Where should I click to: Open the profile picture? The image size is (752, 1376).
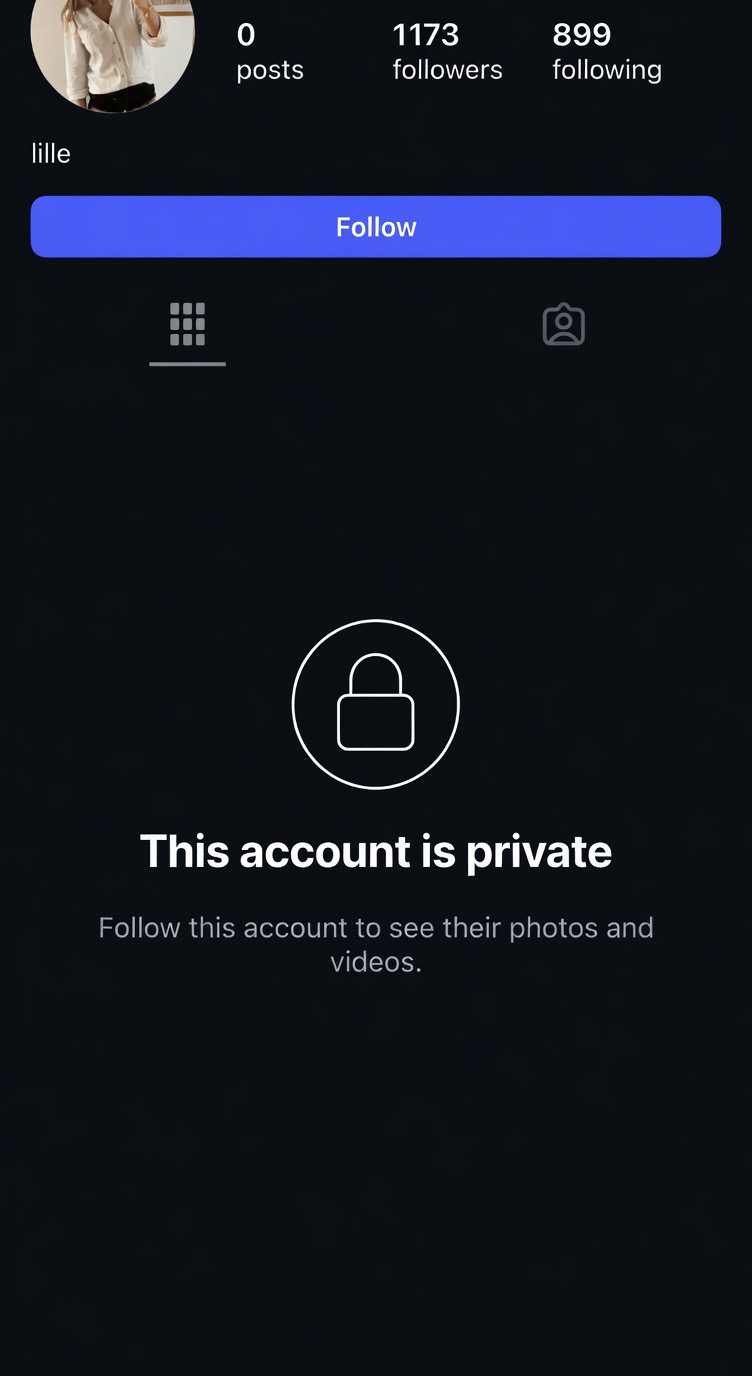tap(112, 45)
